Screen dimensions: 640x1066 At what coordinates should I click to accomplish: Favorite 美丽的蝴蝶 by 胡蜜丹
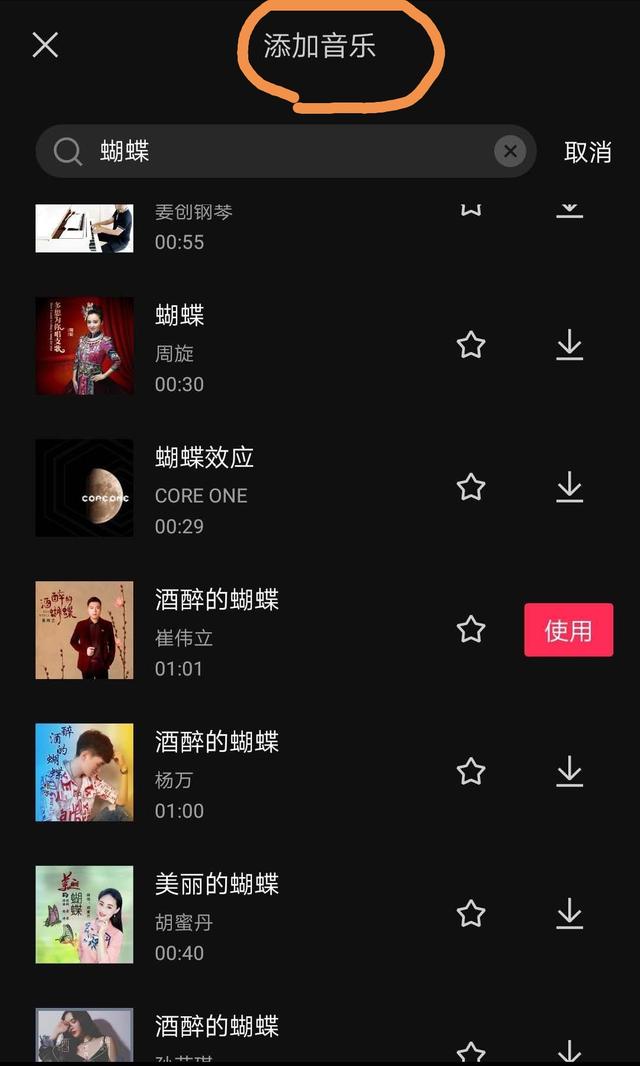coord(471,914)
